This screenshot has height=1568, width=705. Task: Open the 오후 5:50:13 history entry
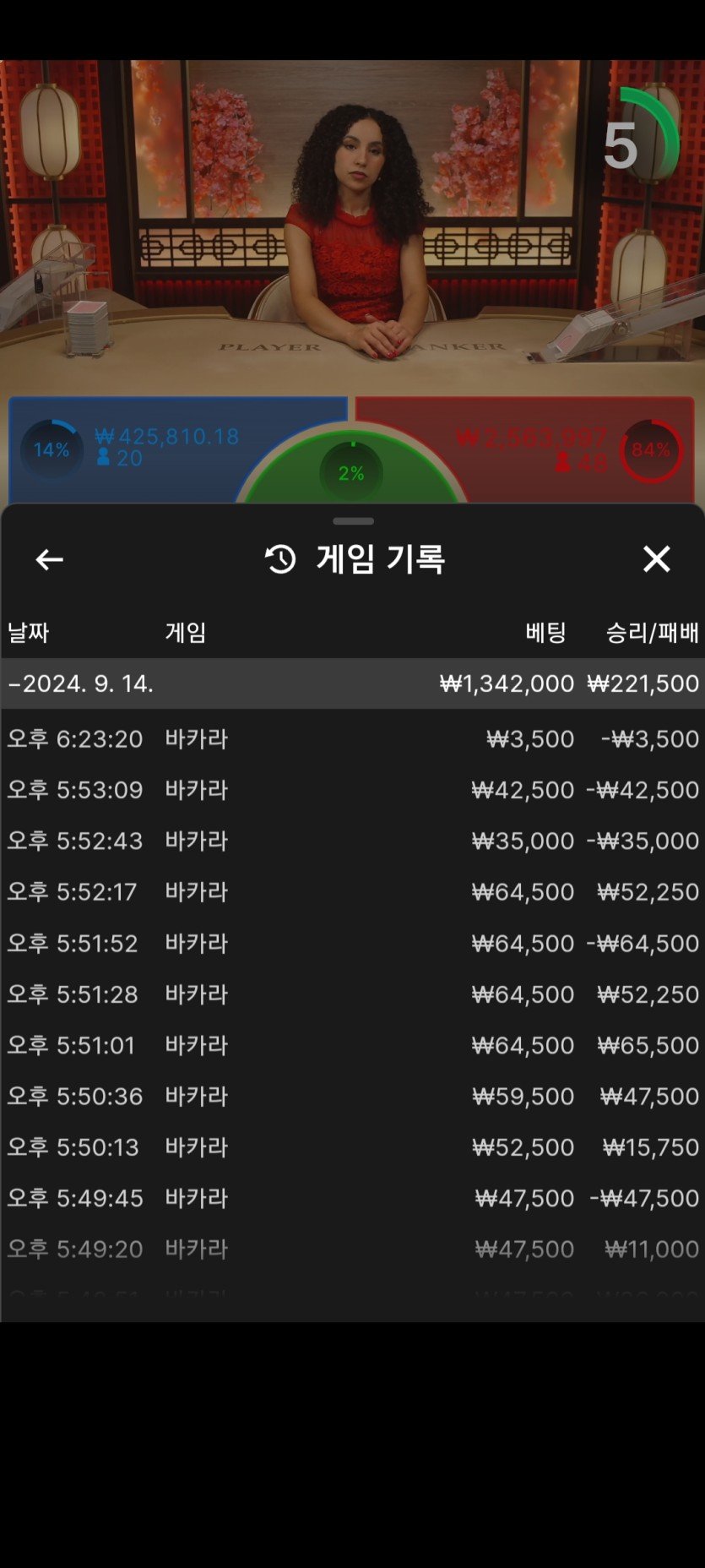point(352,1147)
